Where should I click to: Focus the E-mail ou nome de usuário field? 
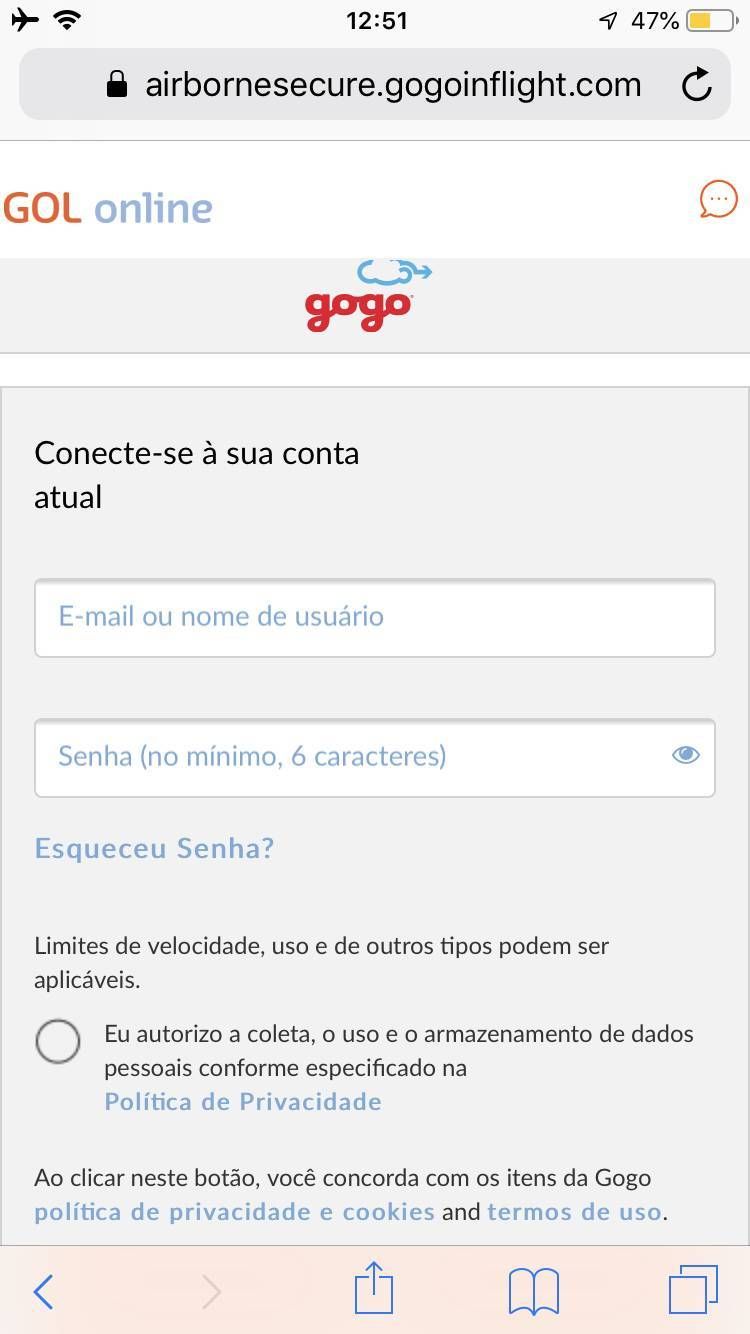(375, 617)
